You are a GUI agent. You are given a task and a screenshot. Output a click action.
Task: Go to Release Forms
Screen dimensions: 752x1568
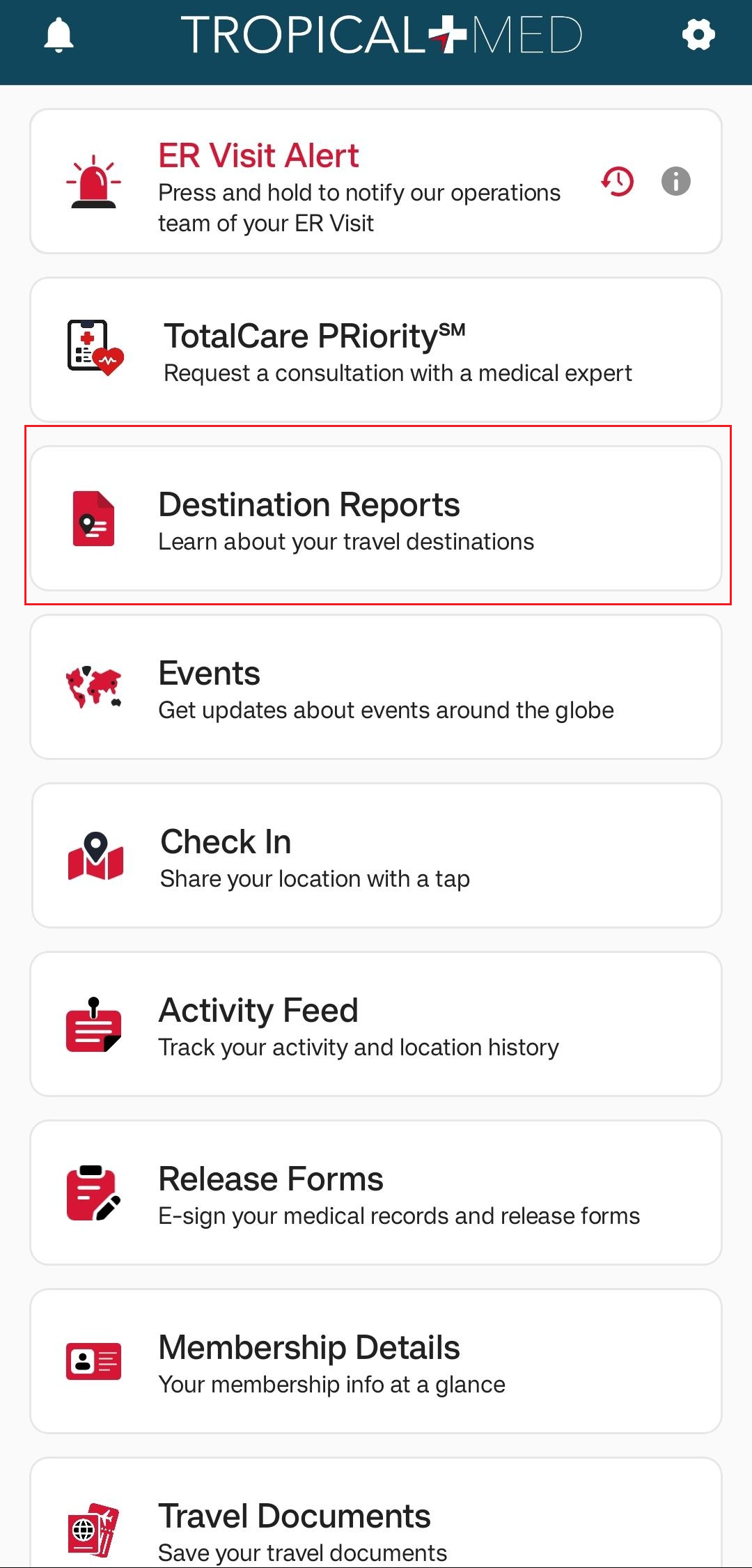point(376,1193)
